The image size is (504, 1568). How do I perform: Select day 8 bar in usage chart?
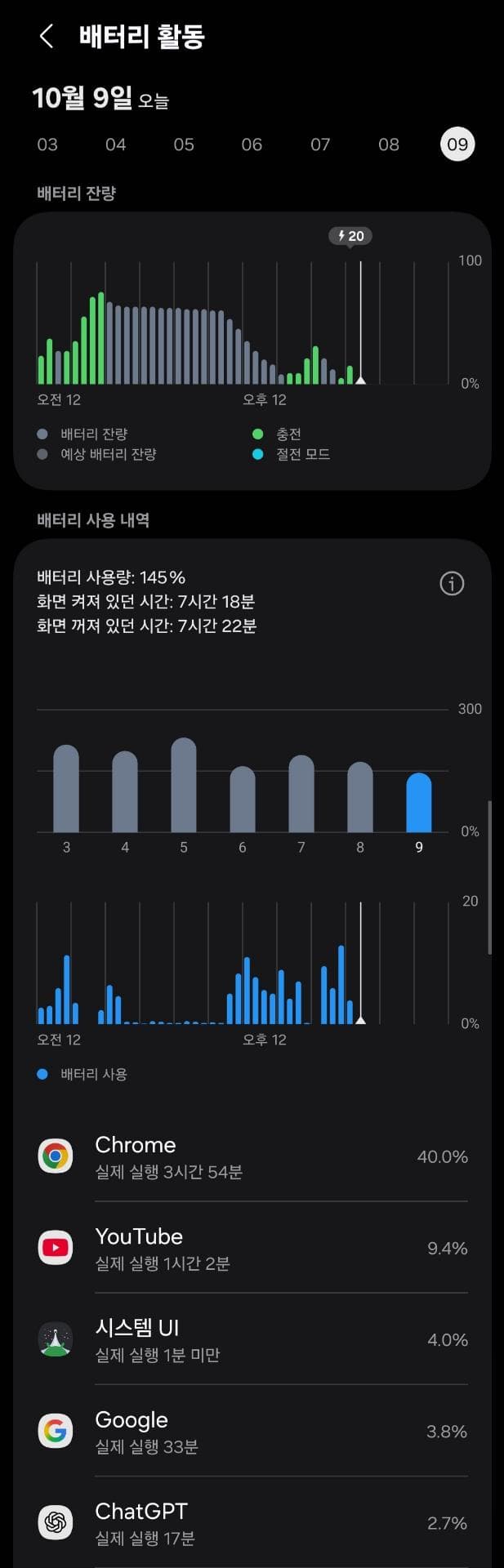click(360, 797)
